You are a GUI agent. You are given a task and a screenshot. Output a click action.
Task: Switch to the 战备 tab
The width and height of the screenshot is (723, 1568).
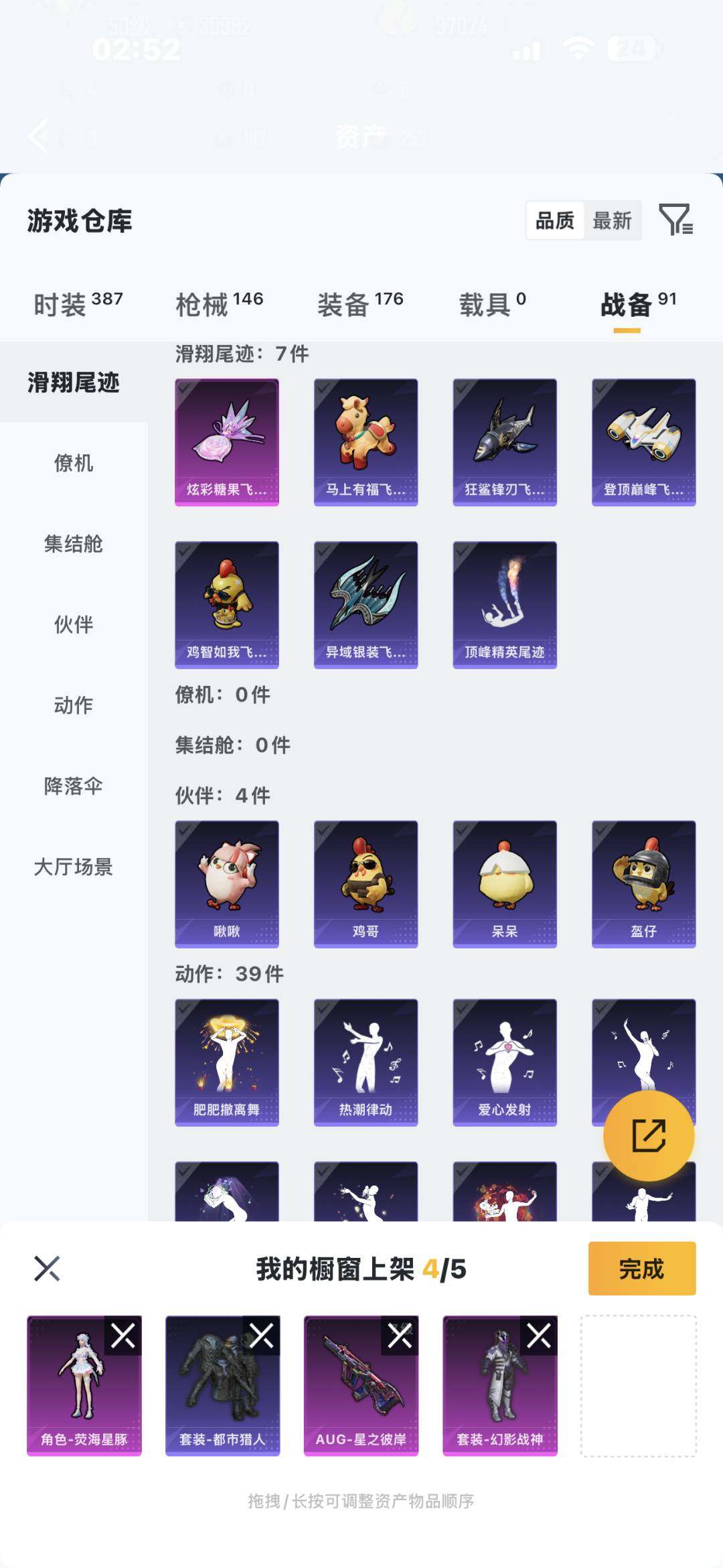tap(628, 301)
